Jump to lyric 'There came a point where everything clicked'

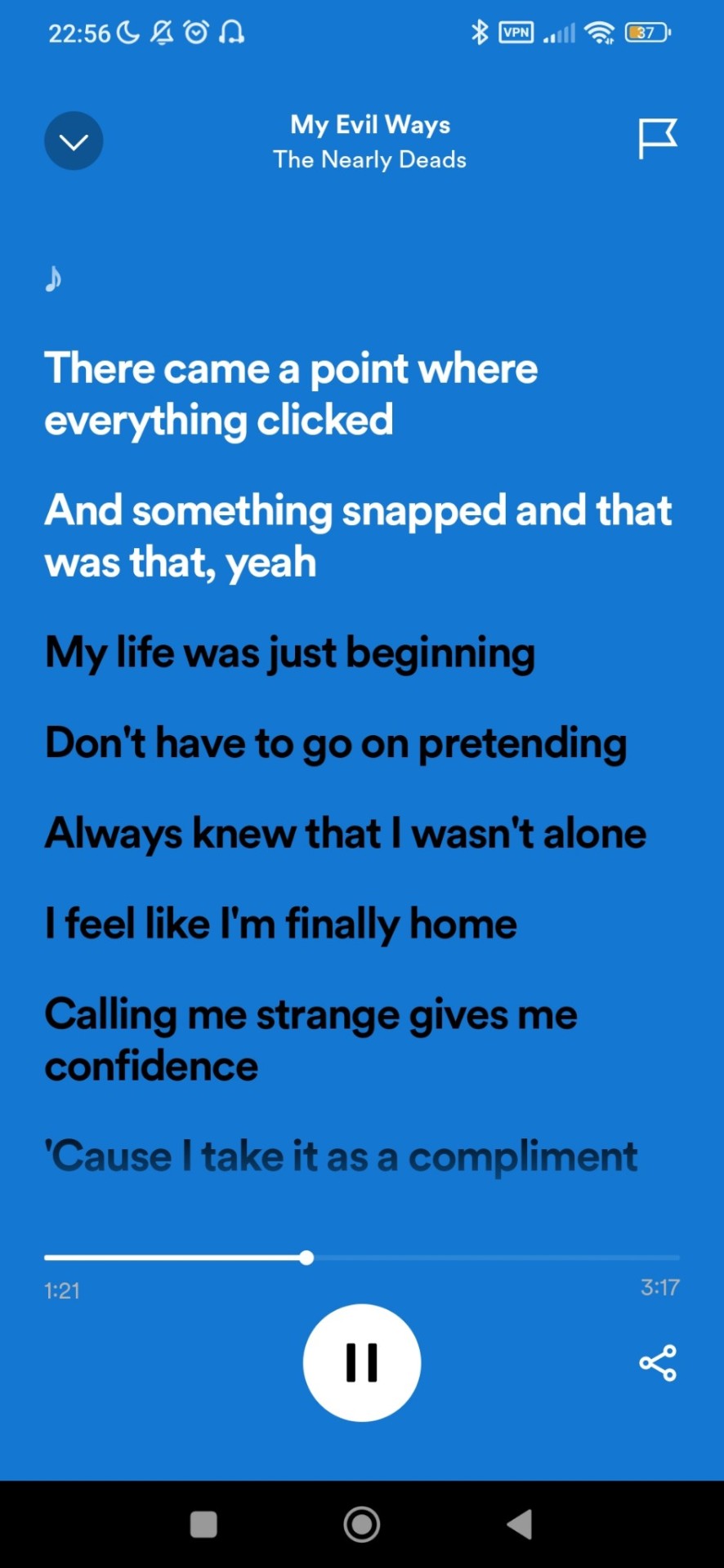pos(290,394)
